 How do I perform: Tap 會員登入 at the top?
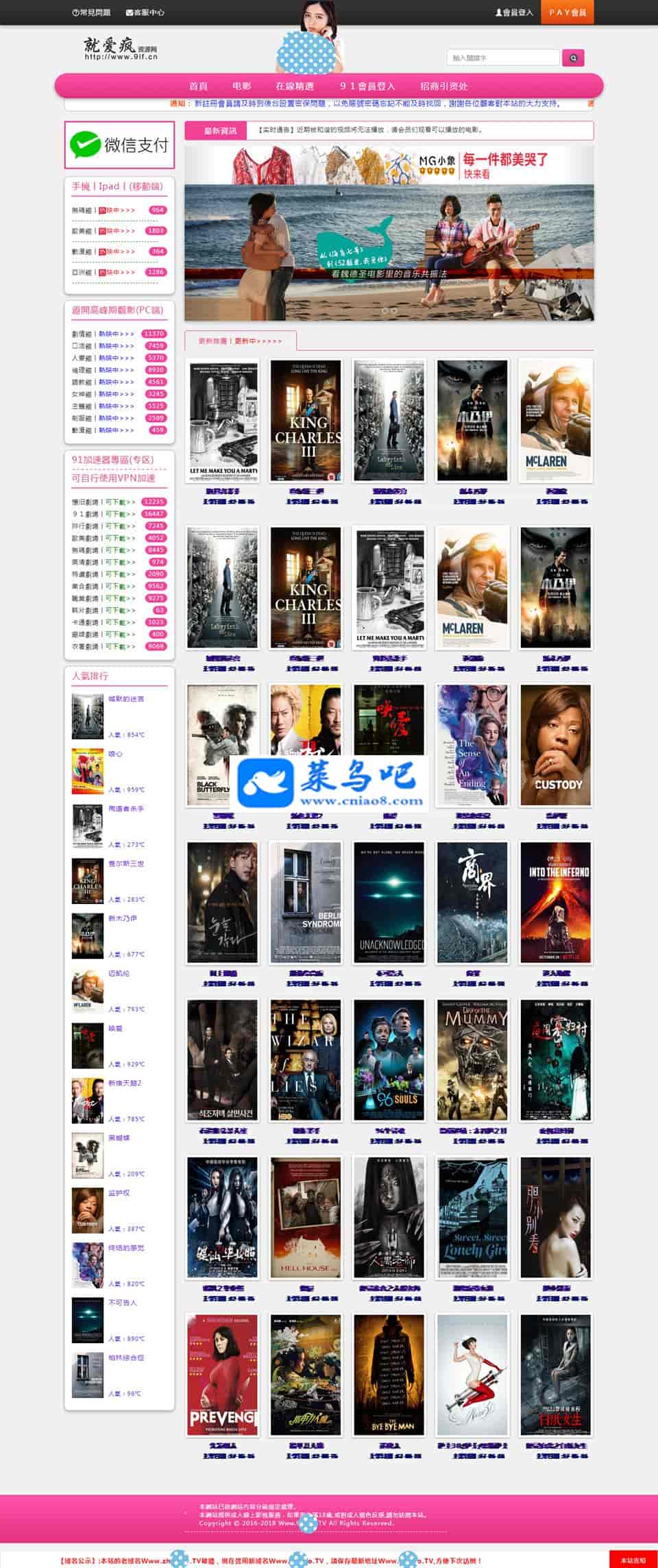pyautogui.click(x=514, y=12)
